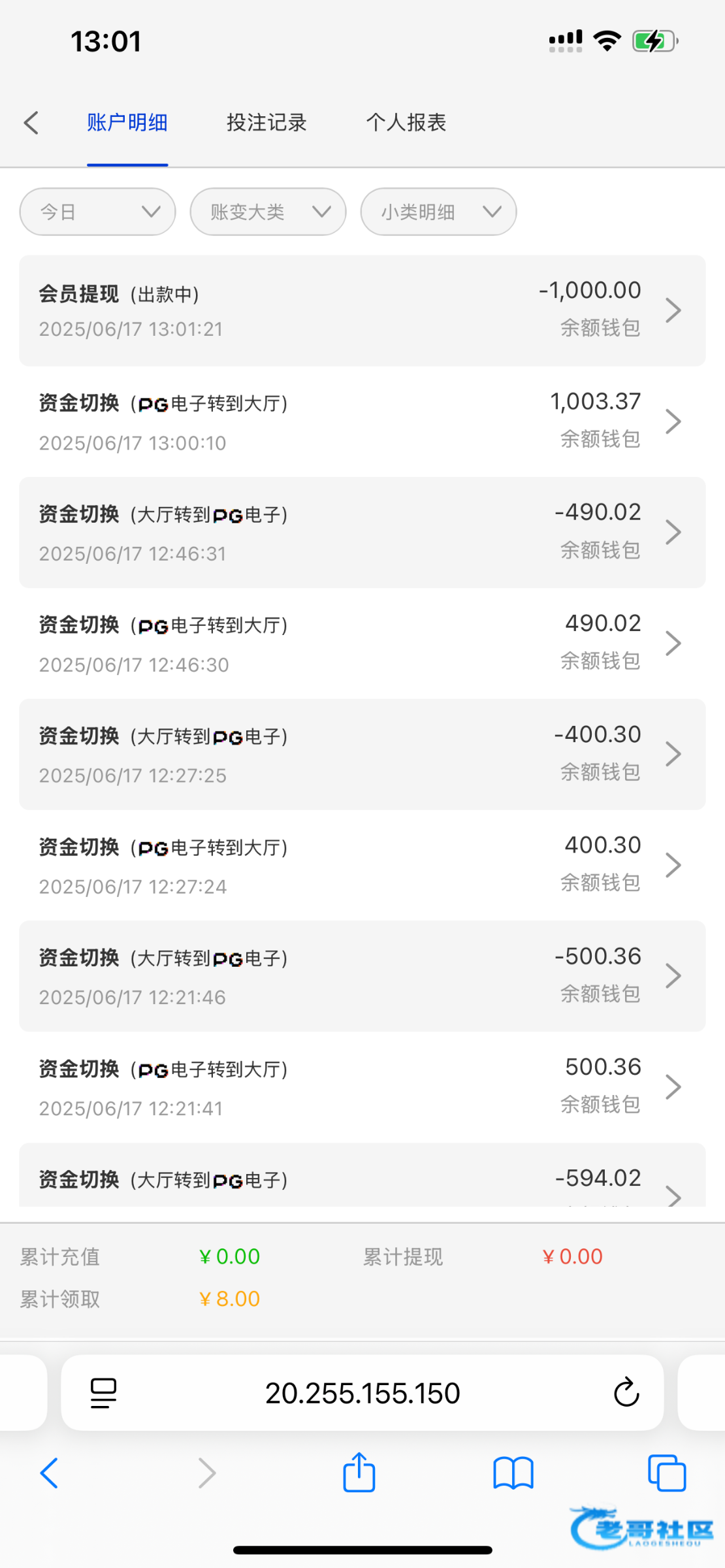Screen dimensions: 725x1568
Task: View the -500.36 transfer record
Action: (x=362, y=976)
